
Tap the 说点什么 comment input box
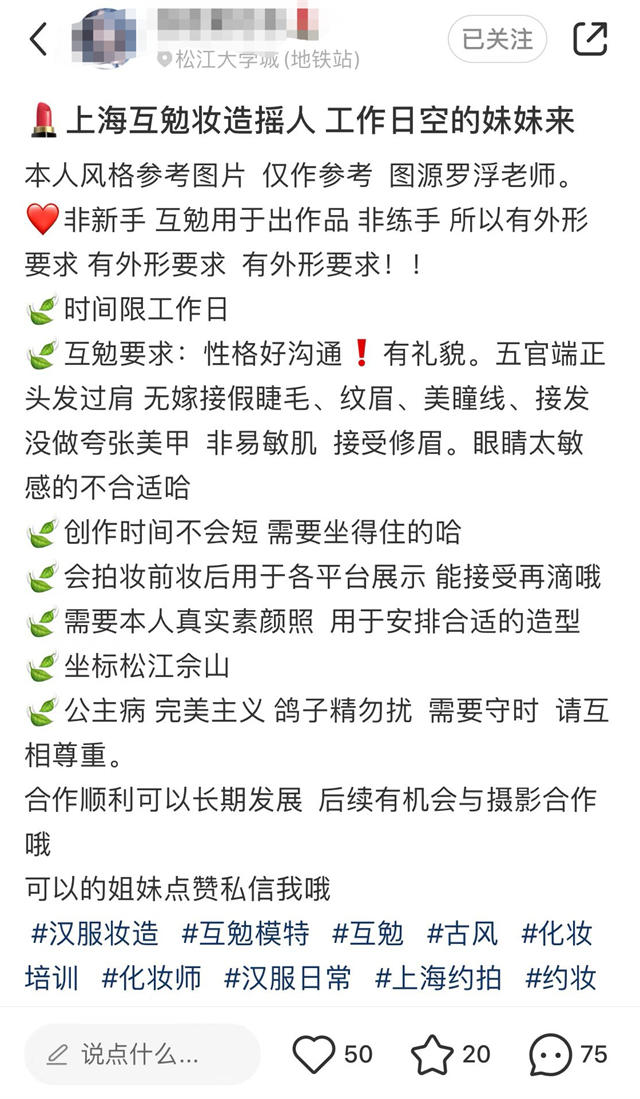(142, 1054)
